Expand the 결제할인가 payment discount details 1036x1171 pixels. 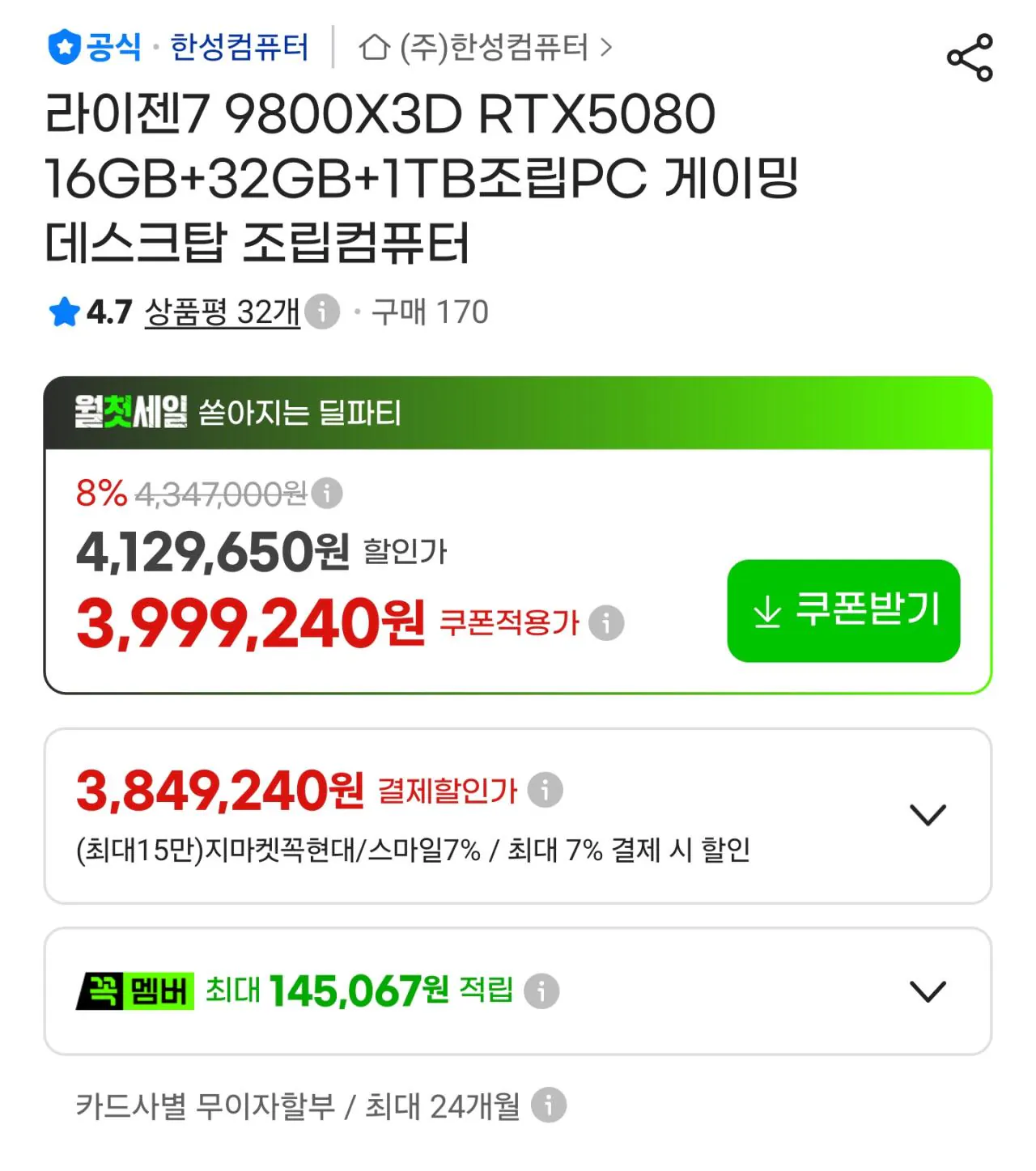(x=928, y=814)
